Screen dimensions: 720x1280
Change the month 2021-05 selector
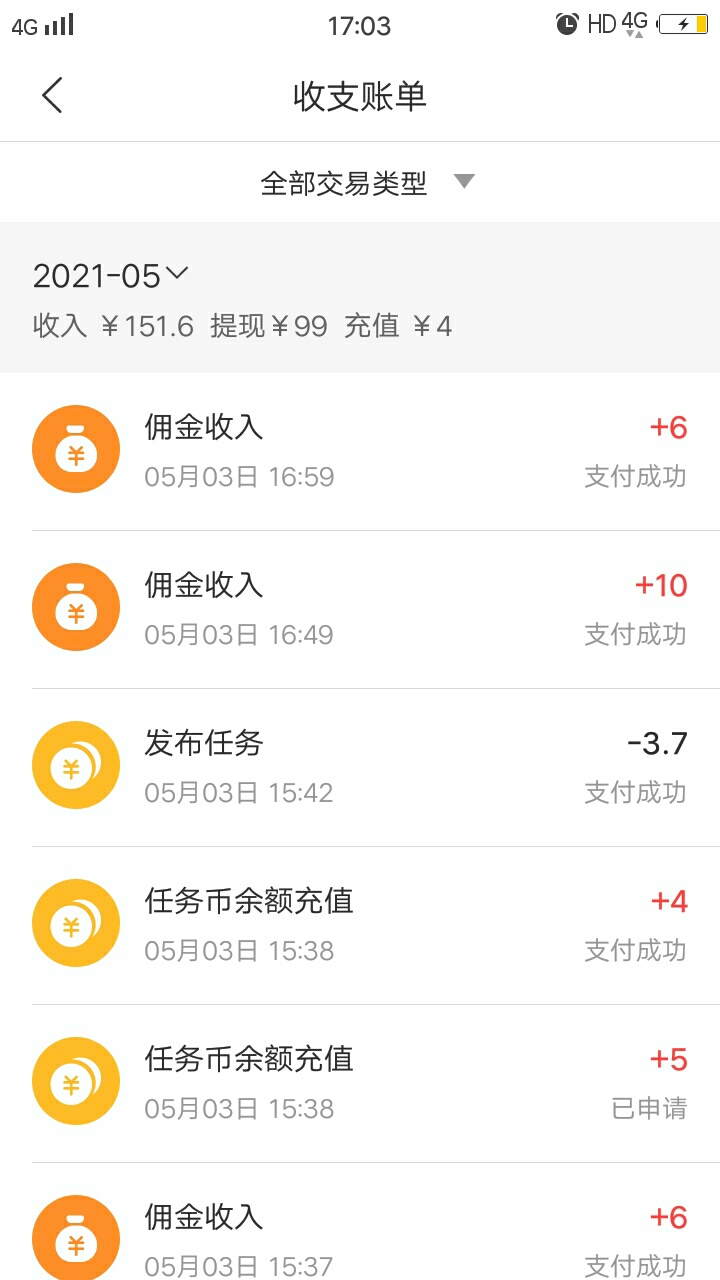110,275
